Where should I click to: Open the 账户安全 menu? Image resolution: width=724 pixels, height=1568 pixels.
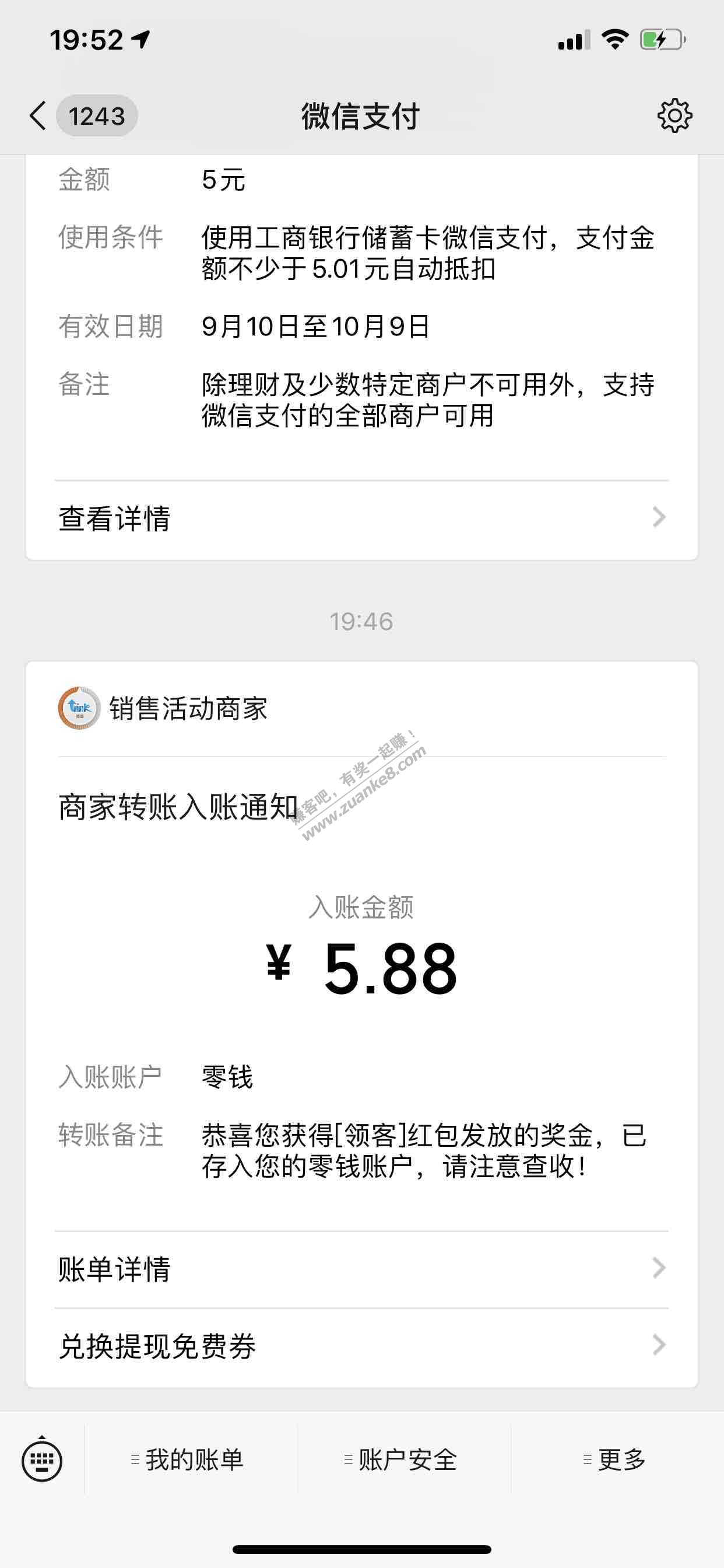pyautogui.click(x=402, y=1459)
